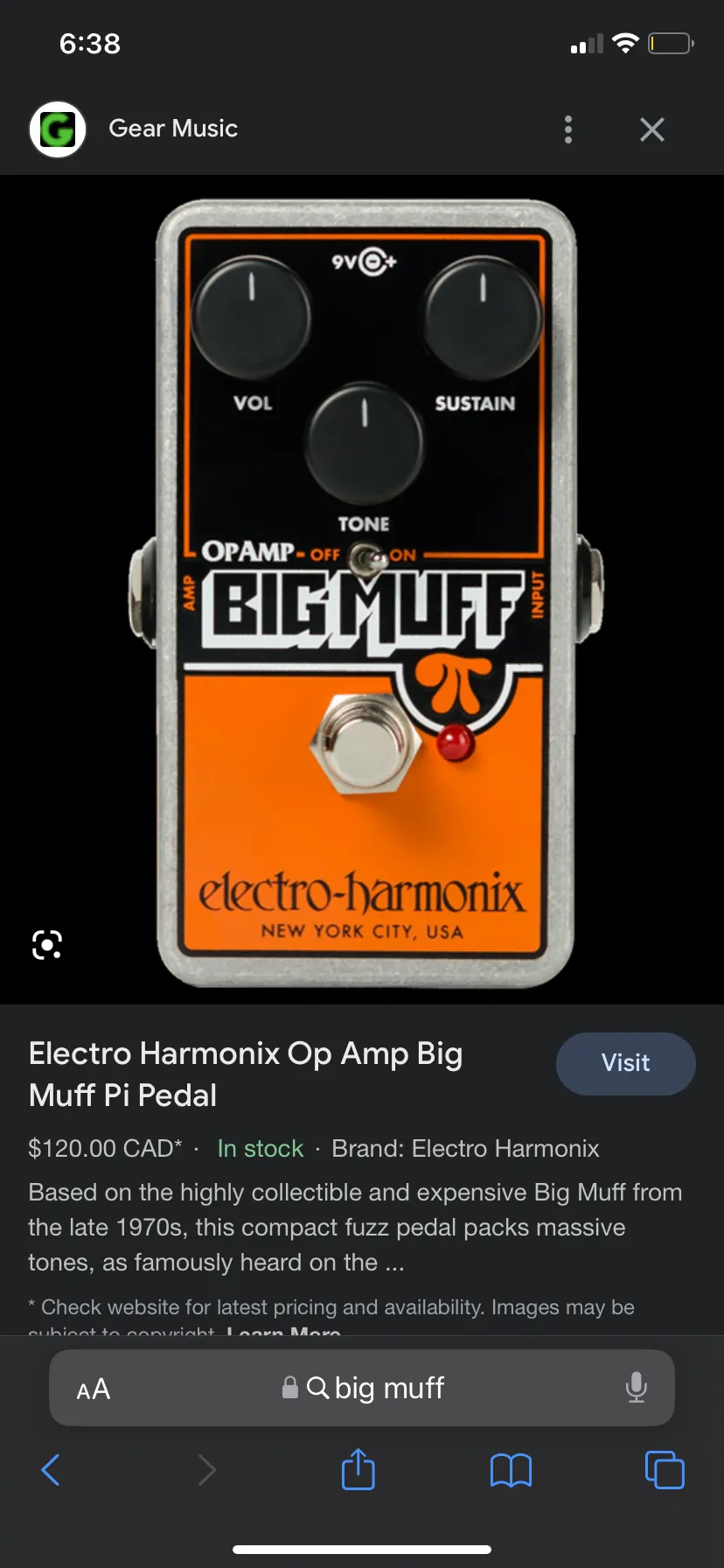Open the Big Muff pedal image
This screenshot has height=1568, width=724.
pyautogui.click(x=365, y=593)
